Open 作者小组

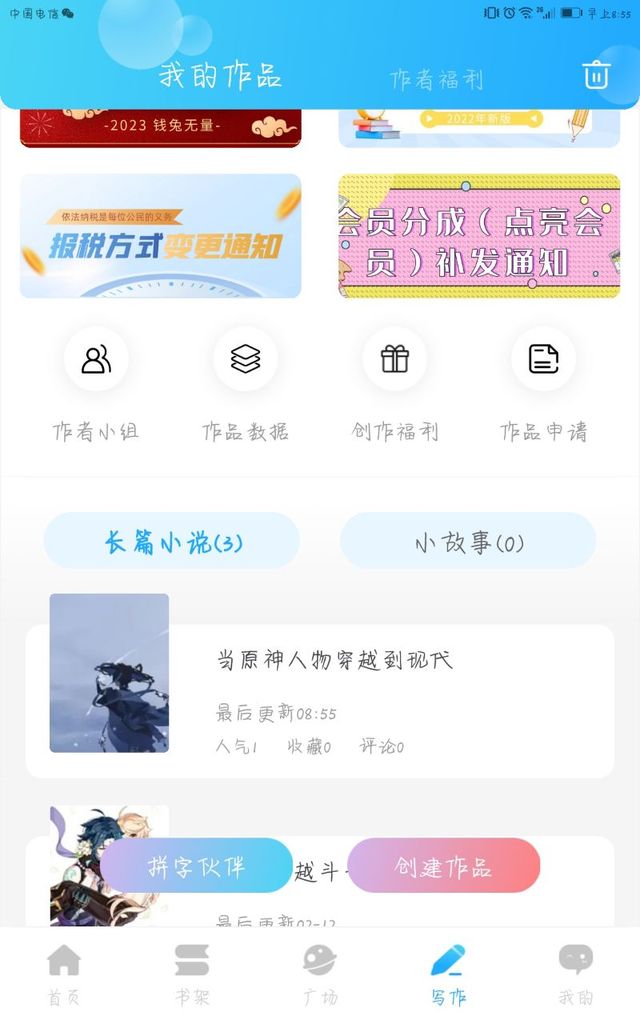click(96, 385)
